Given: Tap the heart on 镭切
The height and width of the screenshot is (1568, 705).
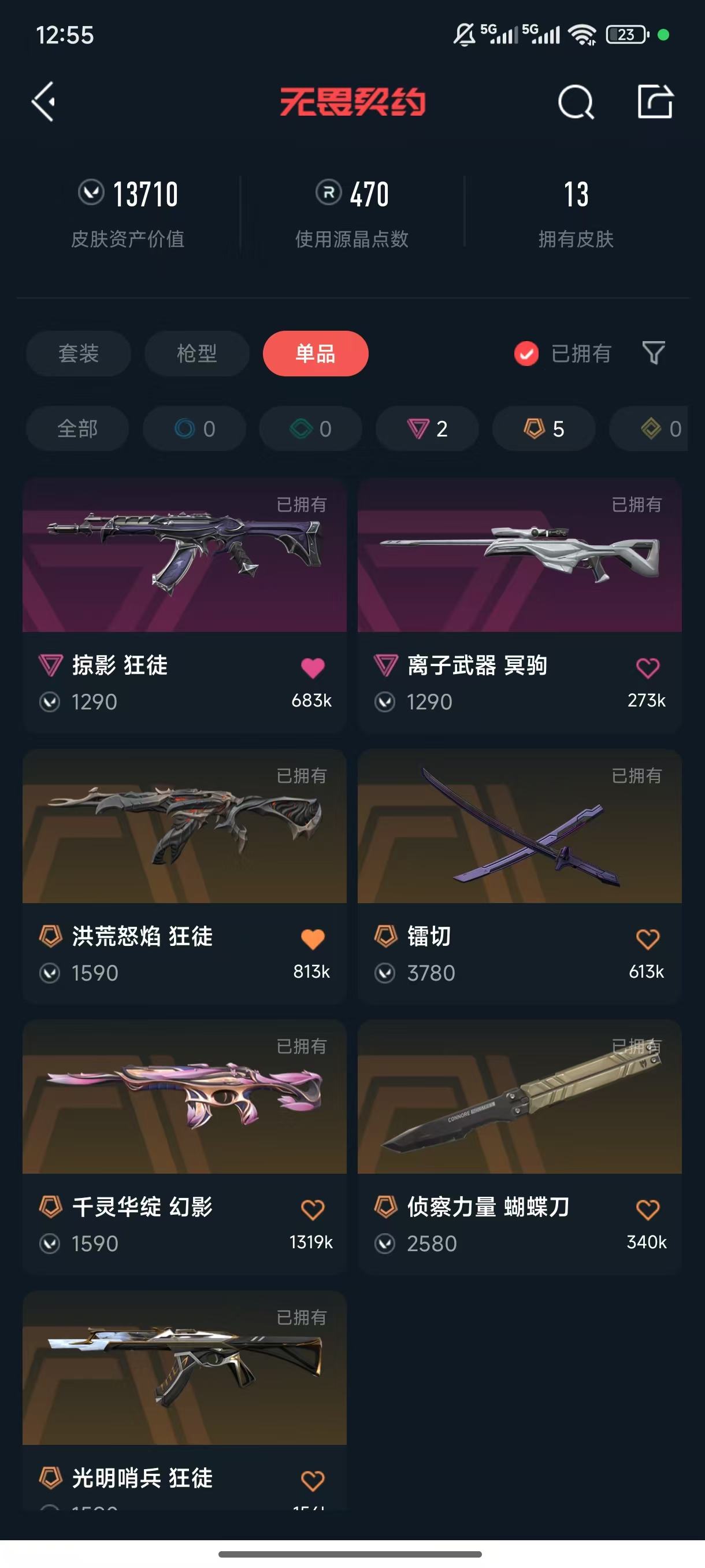Looking at the screenshot, I should click(647, 938).
